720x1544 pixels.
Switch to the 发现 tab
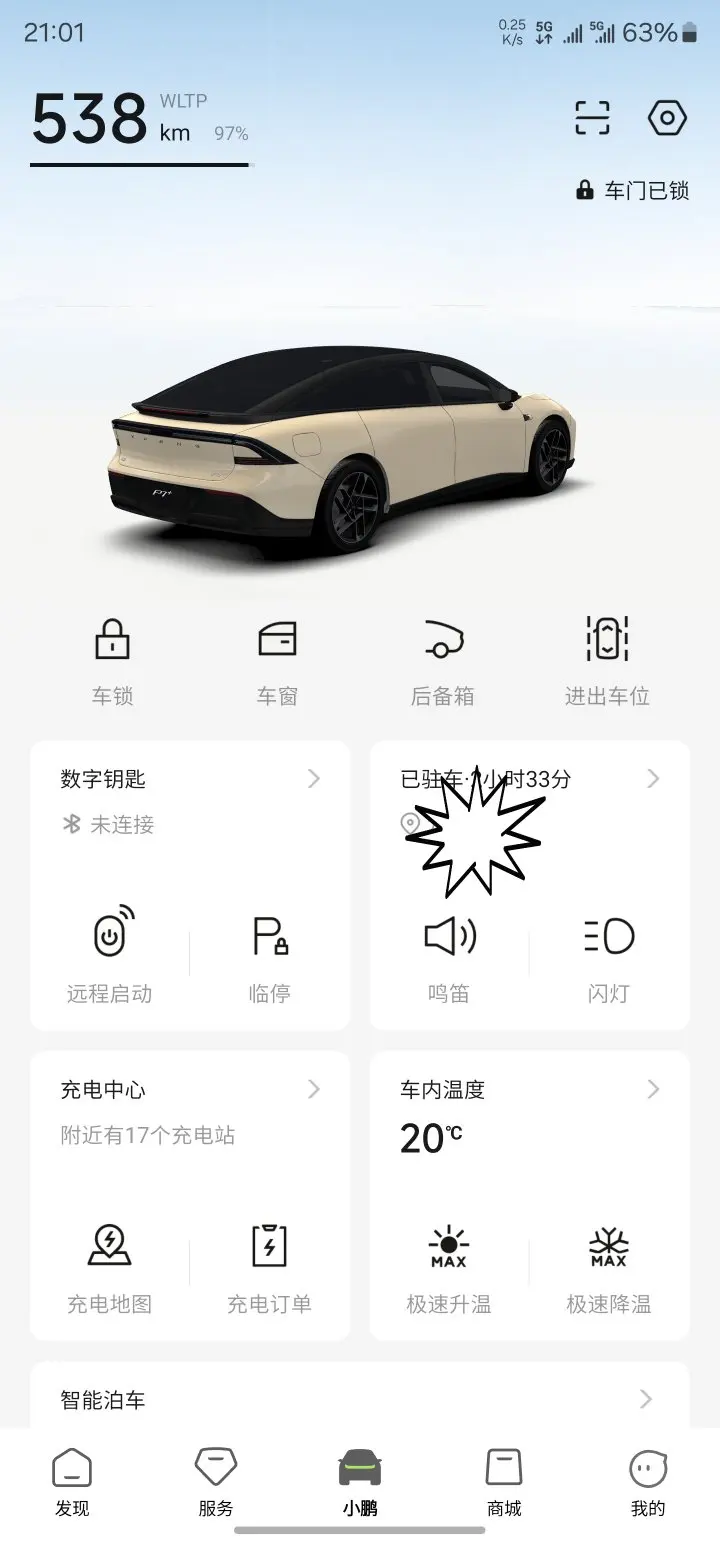tap(72, 1482)
